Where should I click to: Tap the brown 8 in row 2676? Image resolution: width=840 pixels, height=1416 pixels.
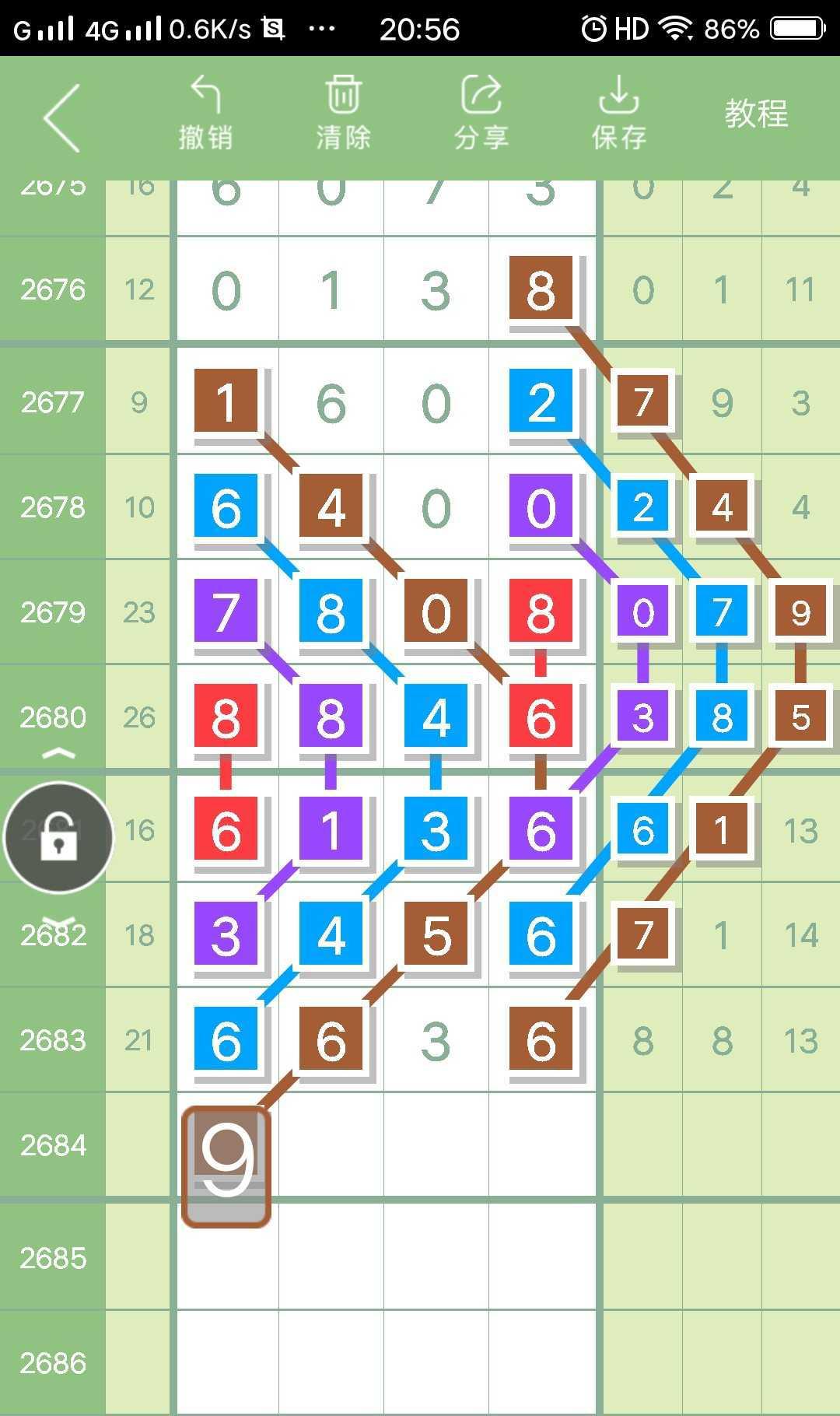click(x=541, y=289)
